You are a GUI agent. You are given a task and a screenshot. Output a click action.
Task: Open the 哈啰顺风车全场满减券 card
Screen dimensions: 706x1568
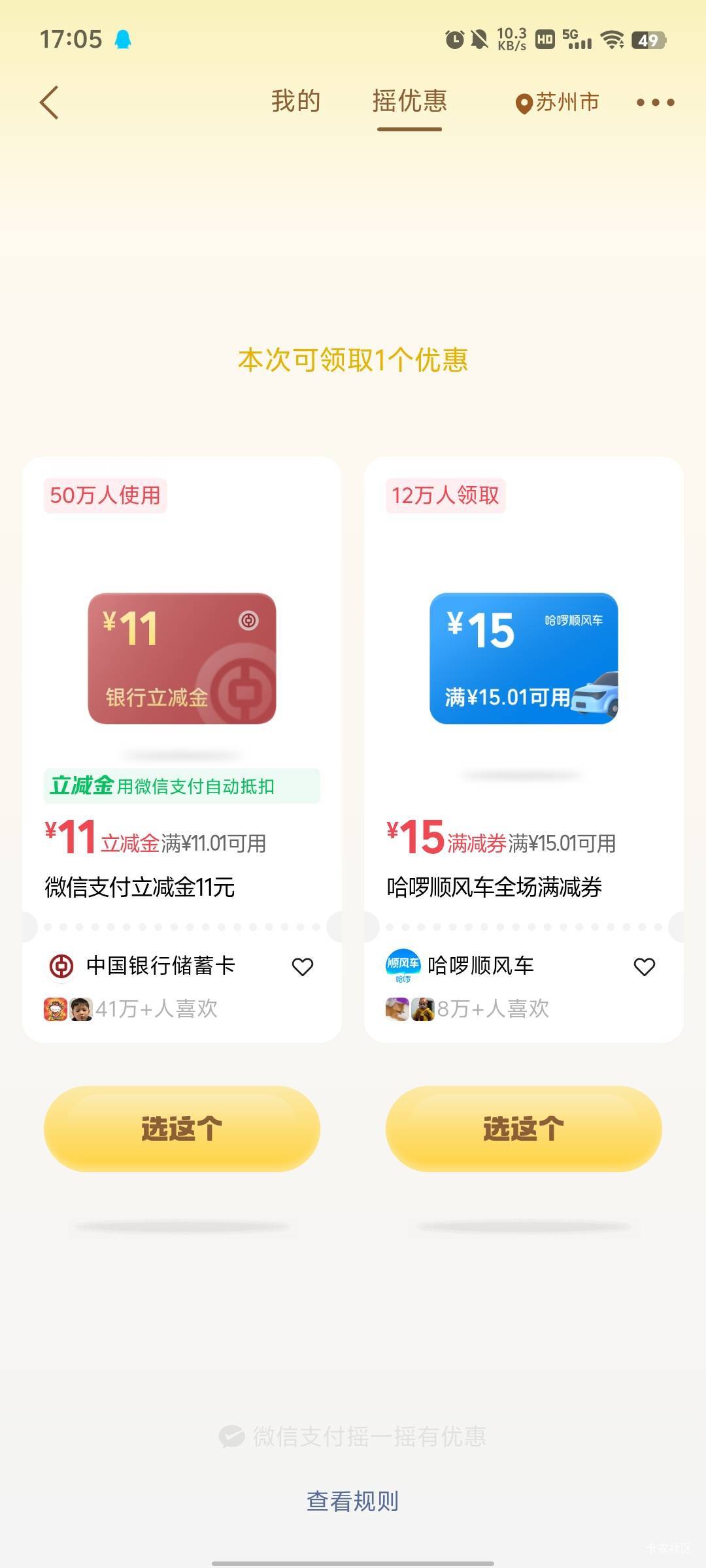point(524,749)
